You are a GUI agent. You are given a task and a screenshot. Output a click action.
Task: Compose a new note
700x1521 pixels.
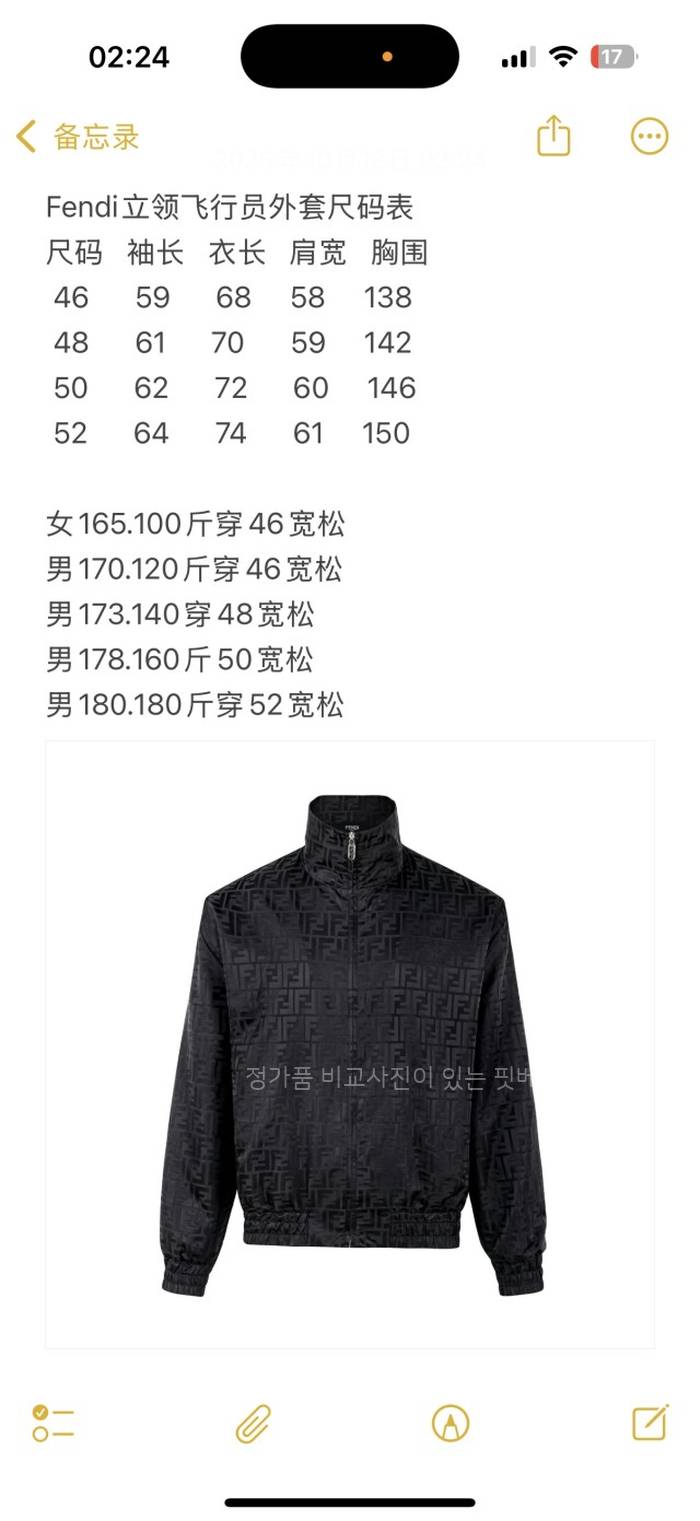click(x=650, y=1421)
